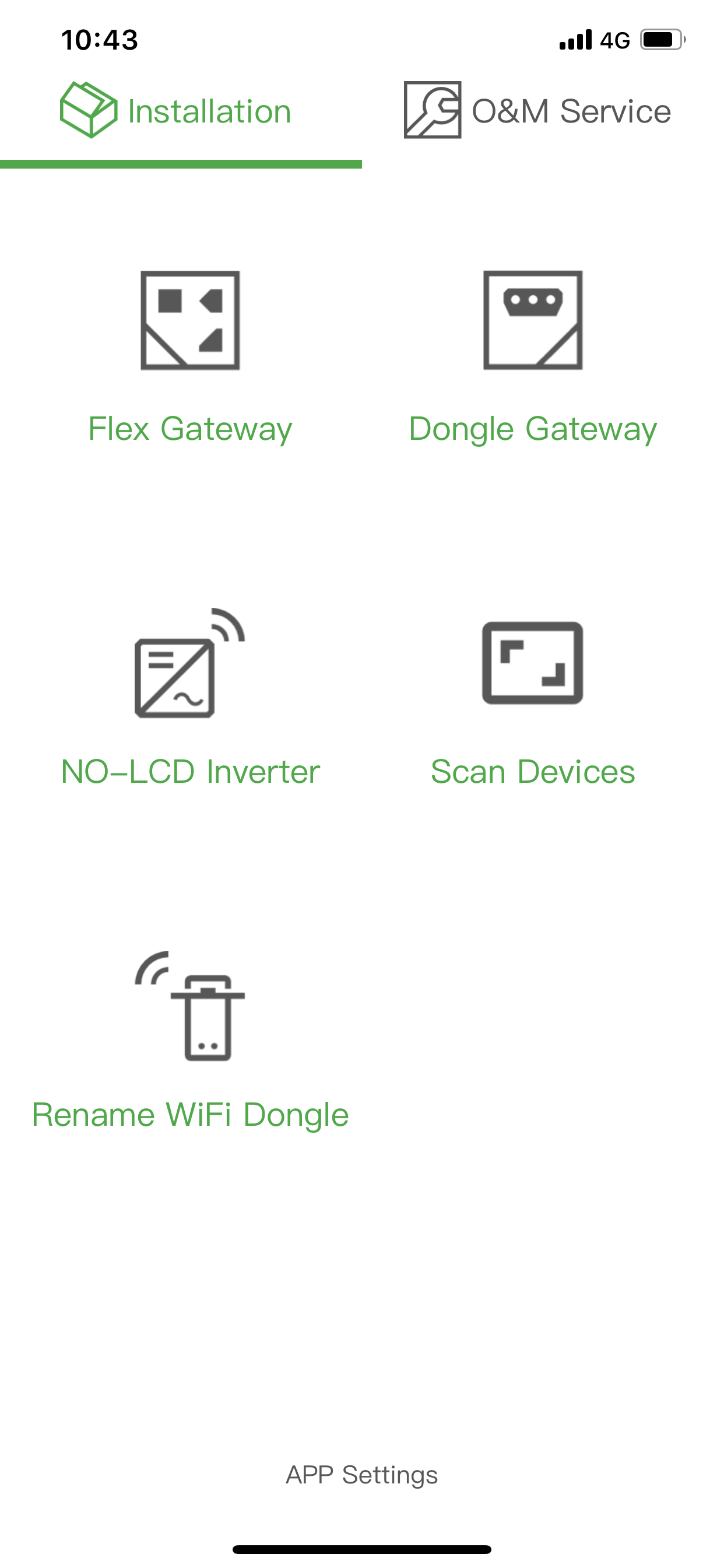Switch to the O&M Service tab
Viewport: 724px width, 1568px height.
[x=538, y=110]
